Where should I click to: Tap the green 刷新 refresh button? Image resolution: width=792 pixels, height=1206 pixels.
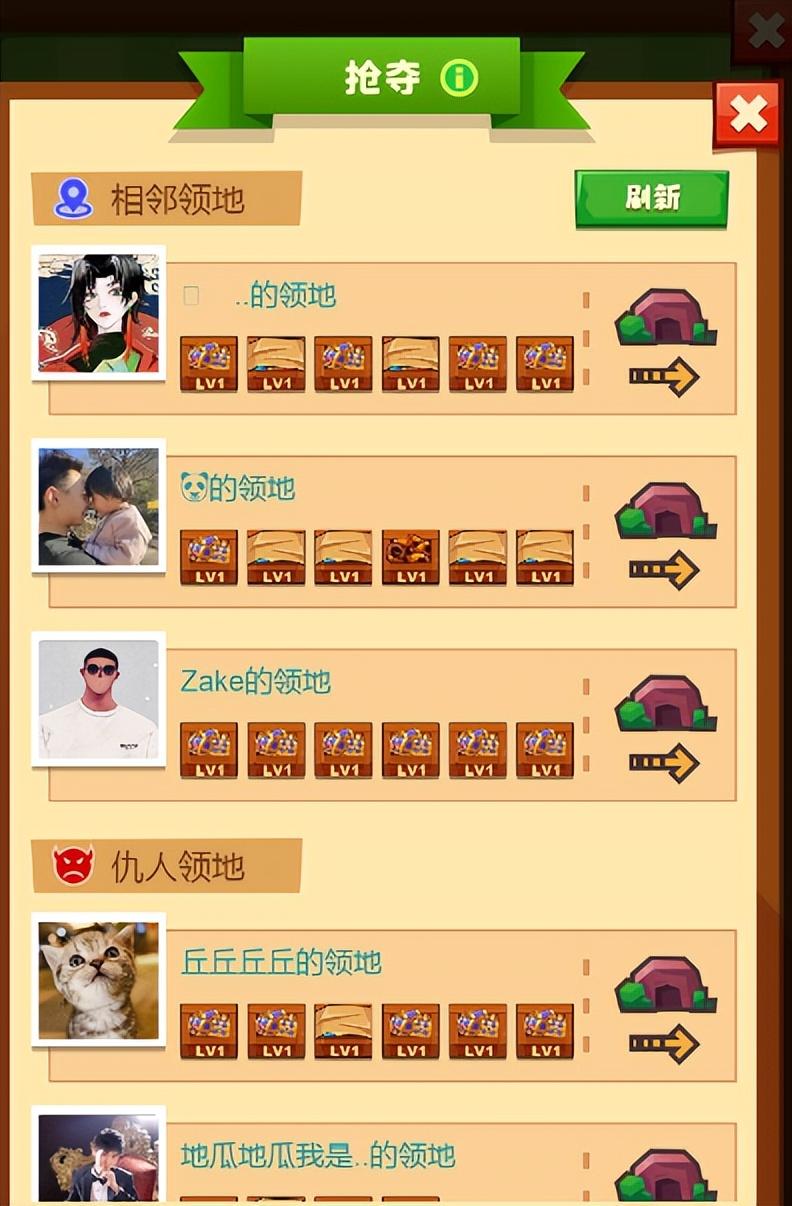[651, 198]
